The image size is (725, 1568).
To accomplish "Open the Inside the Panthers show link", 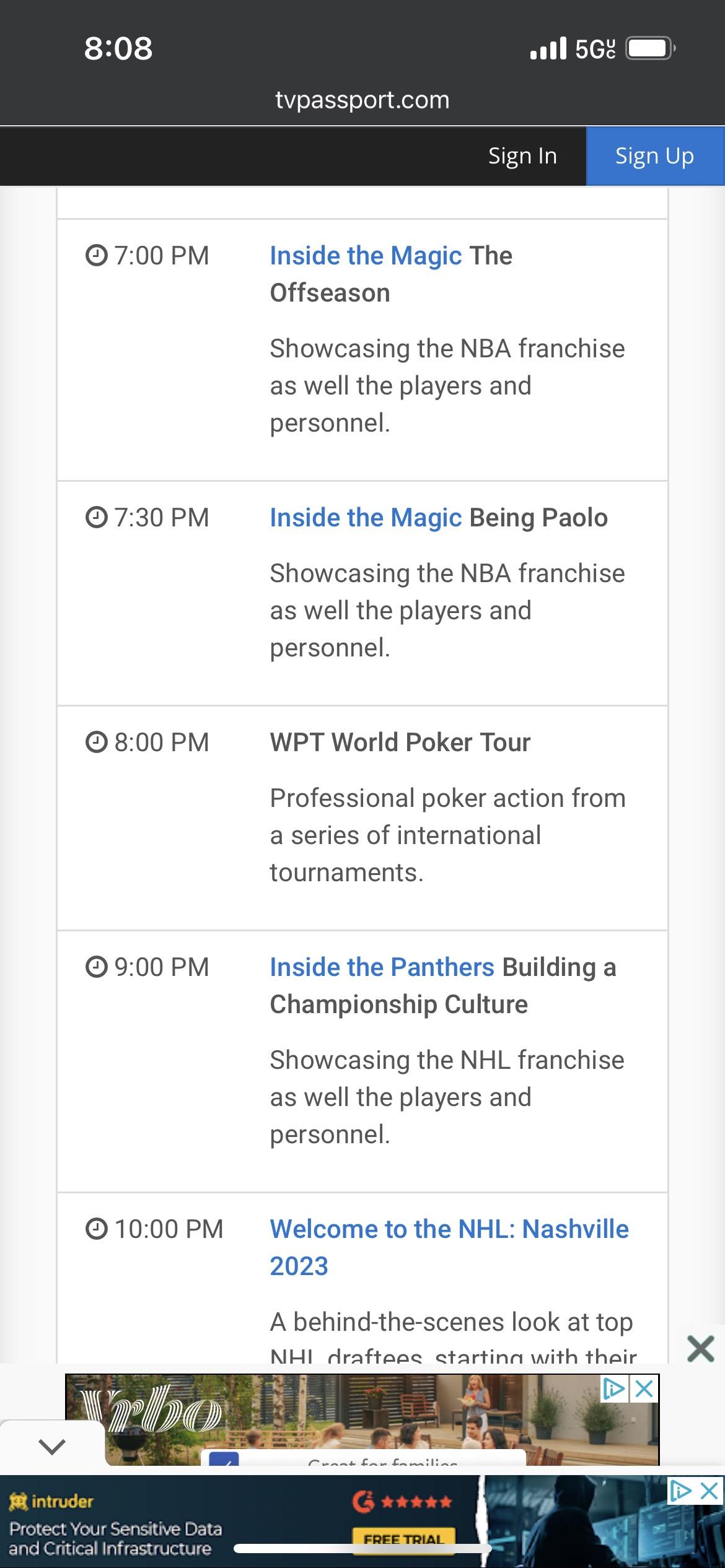I will coord(382,967).
